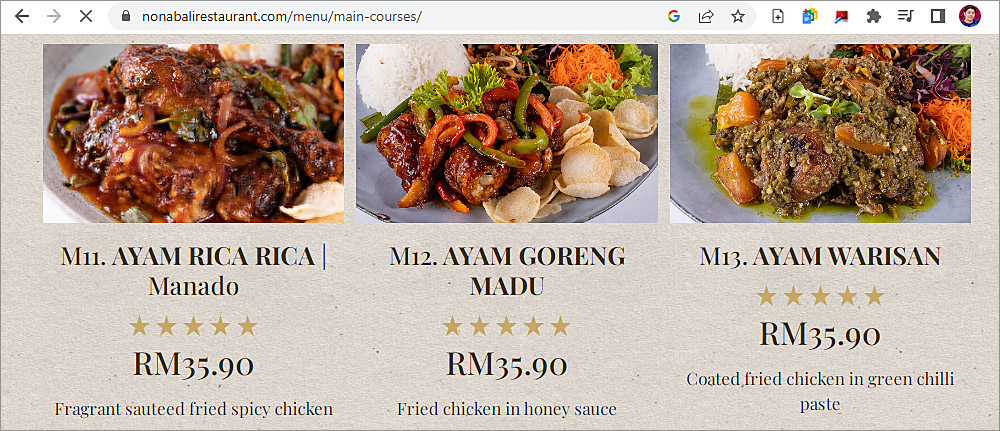Tap the address bar URL
Screen dimensions: 1000x431
[x=282, y=16]
